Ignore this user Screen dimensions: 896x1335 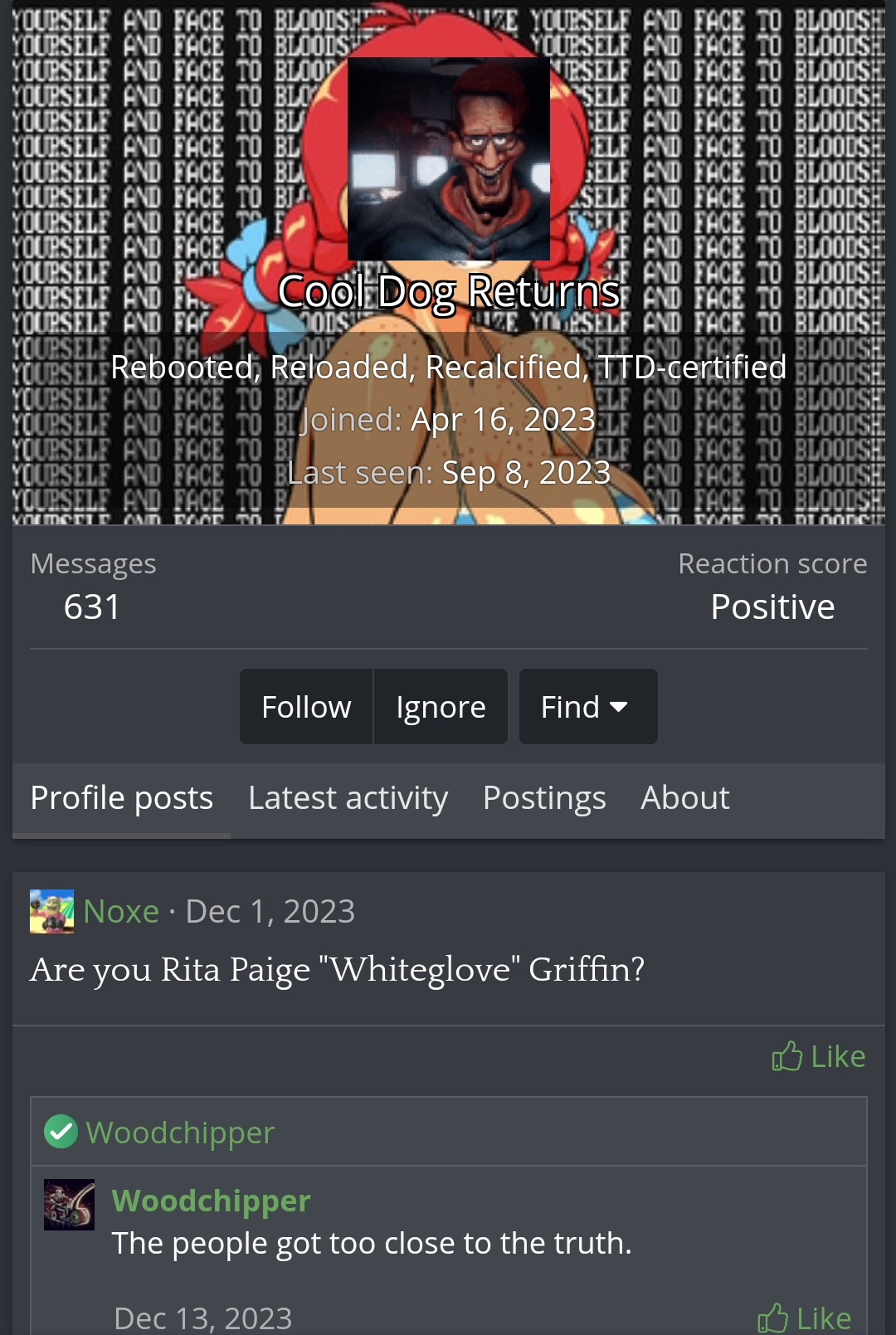[x=441, y=707]
